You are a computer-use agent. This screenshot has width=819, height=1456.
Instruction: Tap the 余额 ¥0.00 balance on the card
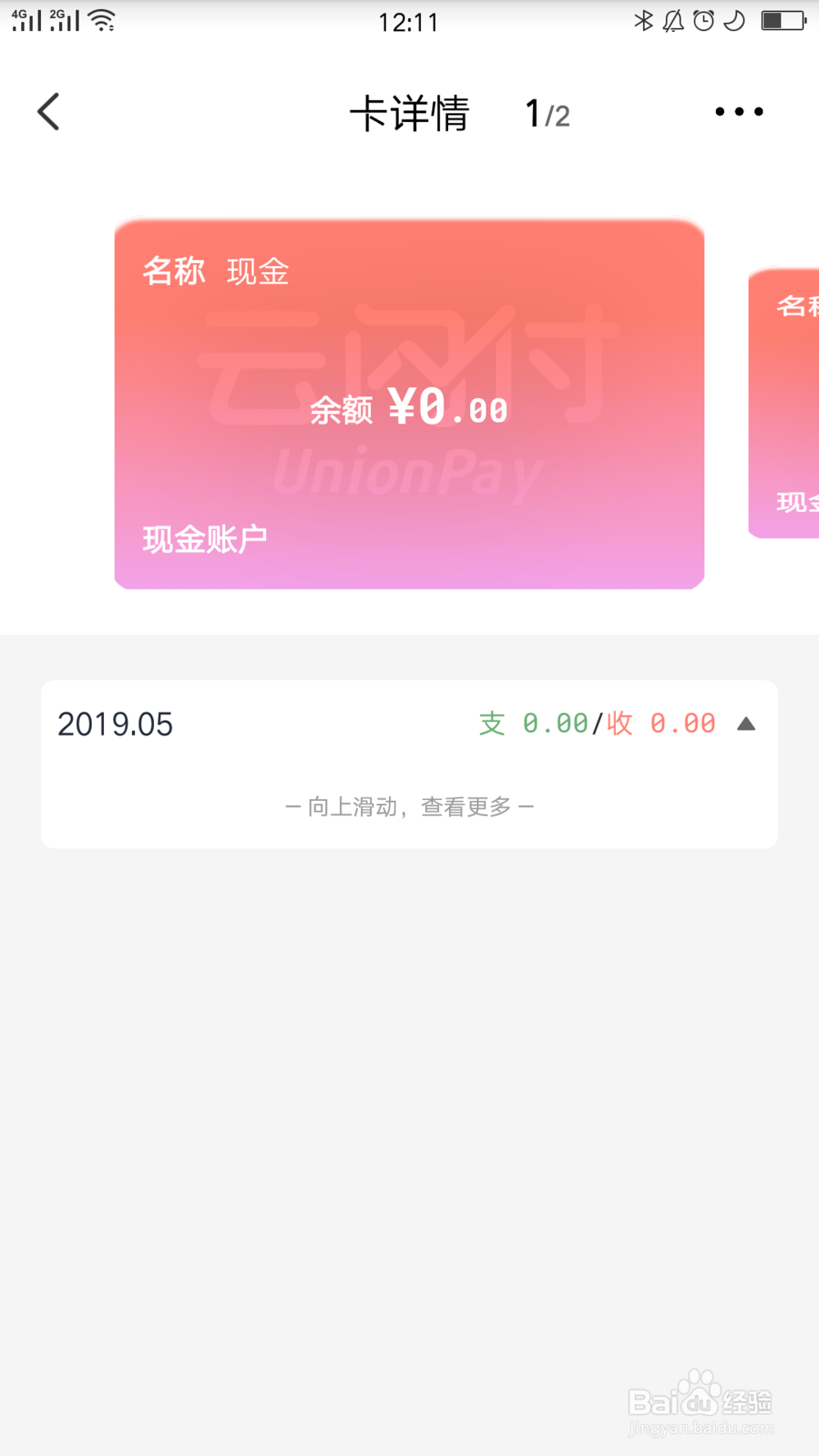coord(408,409)
